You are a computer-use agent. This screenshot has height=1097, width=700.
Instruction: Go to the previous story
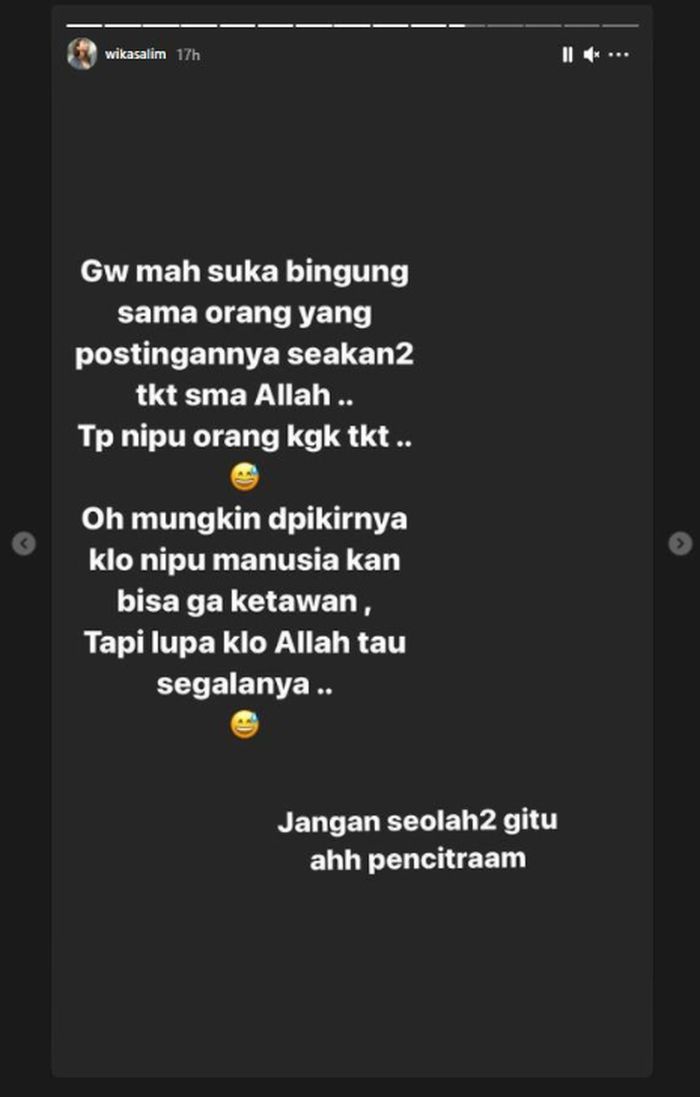pyautogui.click(x=24, y=543)
